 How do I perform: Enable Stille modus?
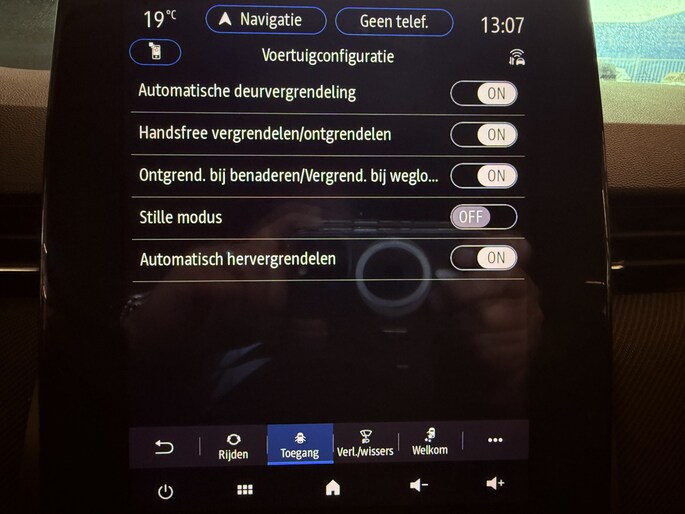tap(484, 217)
